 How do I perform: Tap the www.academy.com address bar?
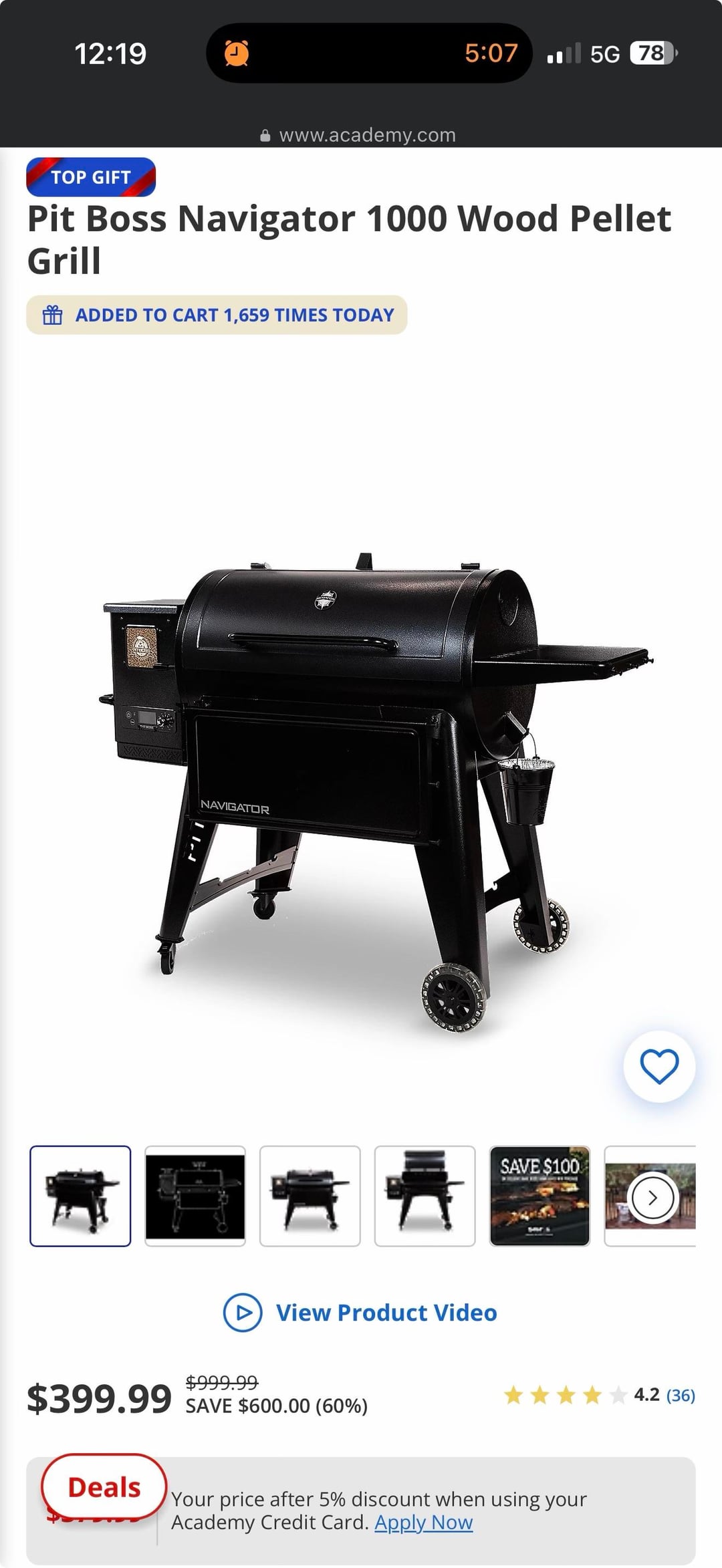(x=361, y=135)
